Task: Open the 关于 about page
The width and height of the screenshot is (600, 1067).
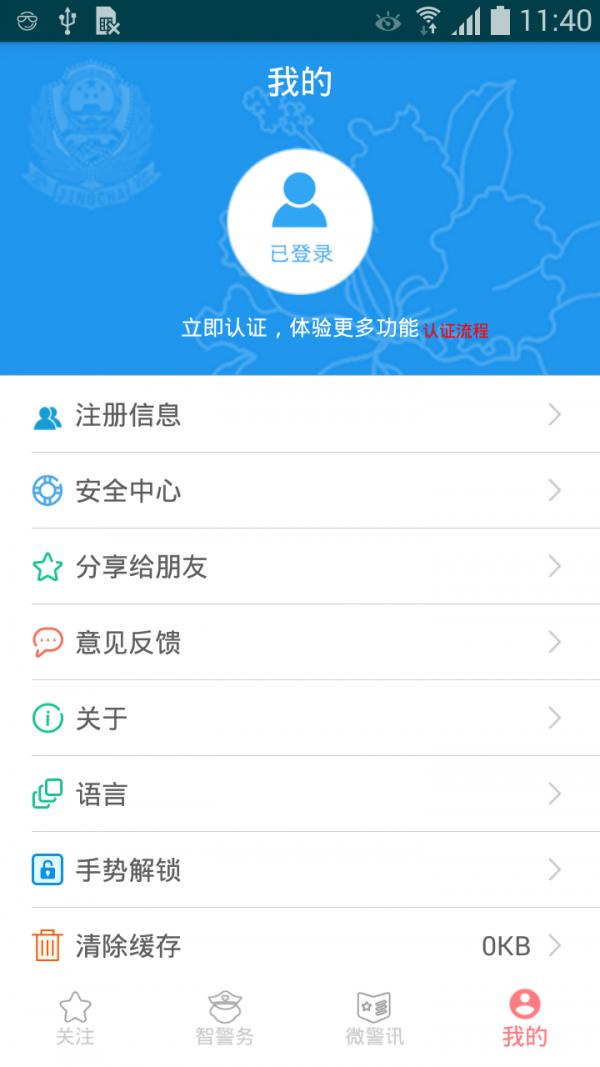Action: 300,718
